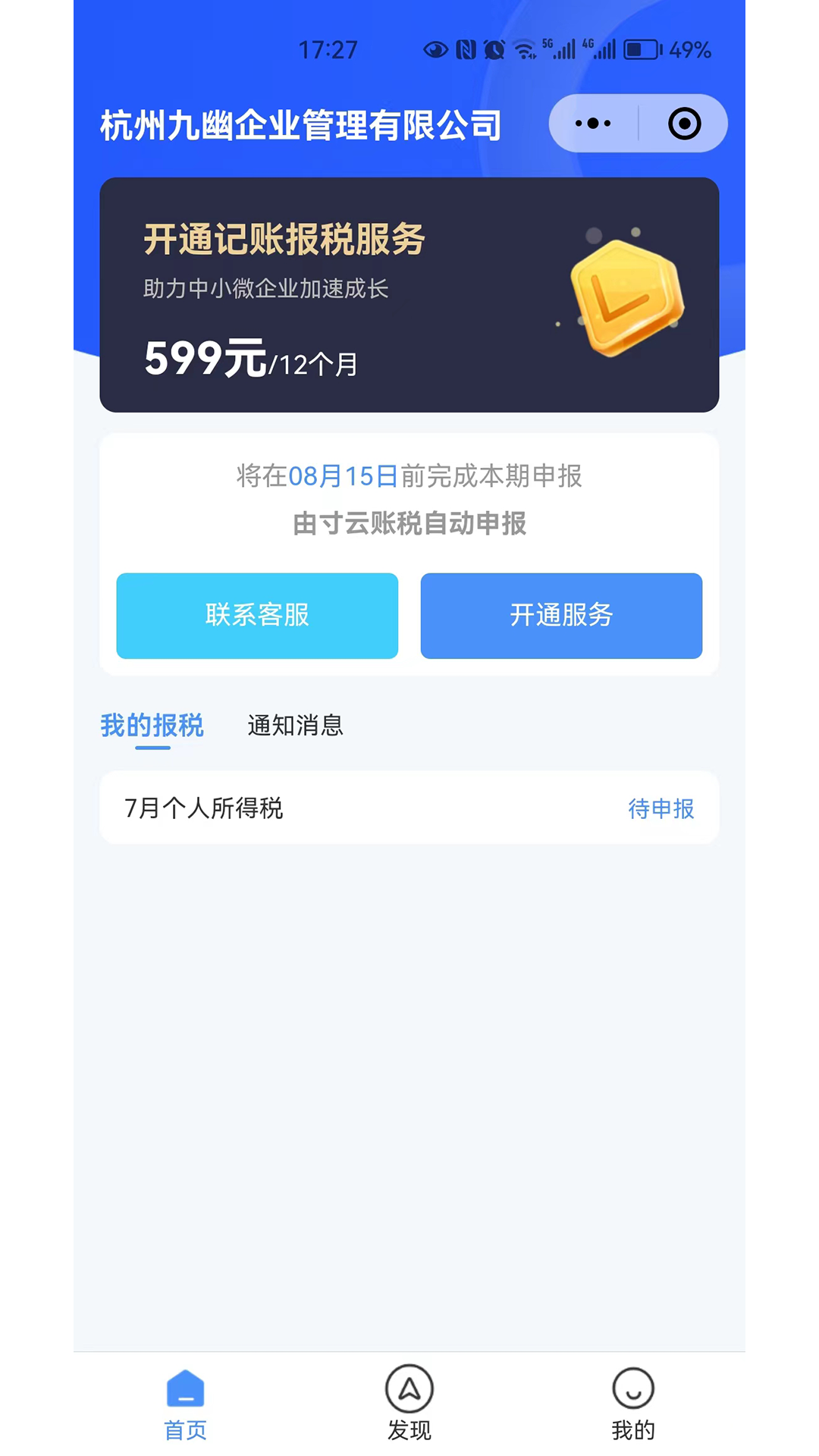Toggle the 待申报 status on 7月个人所得税

[662, 808]
